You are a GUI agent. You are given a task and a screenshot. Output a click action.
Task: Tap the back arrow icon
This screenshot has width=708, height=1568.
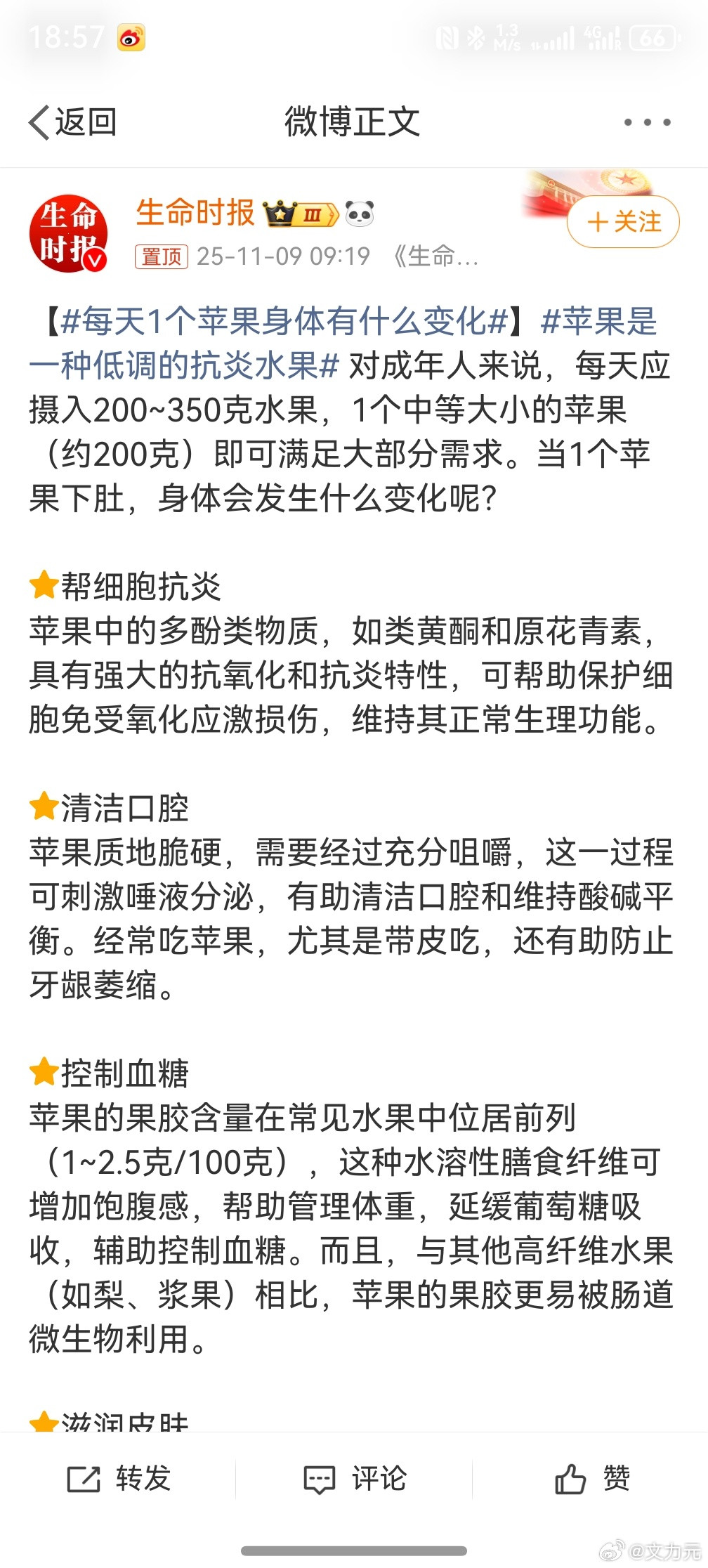[x=40, y=121]
